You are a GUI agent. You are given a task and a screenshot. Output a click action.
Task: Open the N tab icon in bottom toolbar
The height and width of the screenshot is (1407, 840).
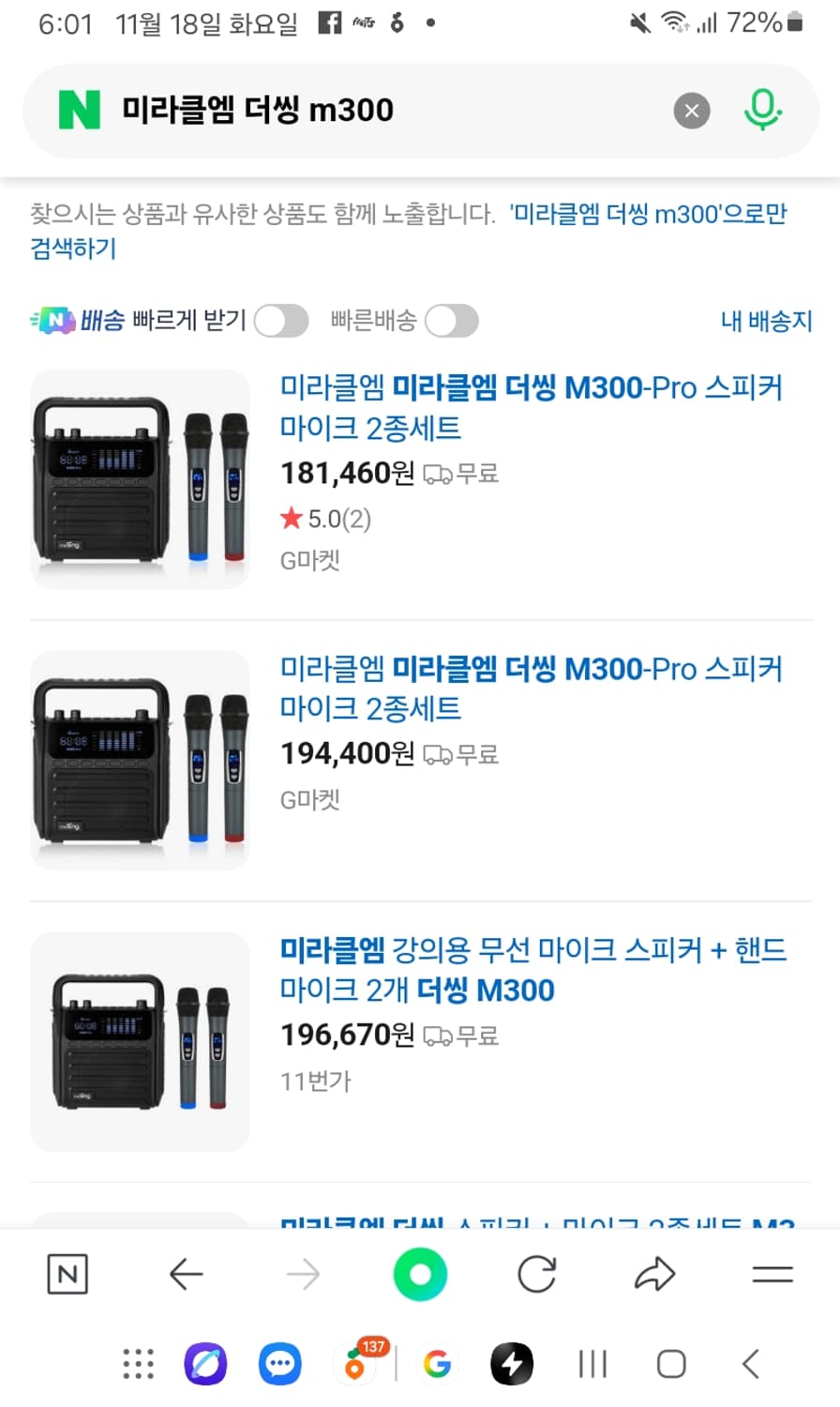click(x=66, y=1274)
